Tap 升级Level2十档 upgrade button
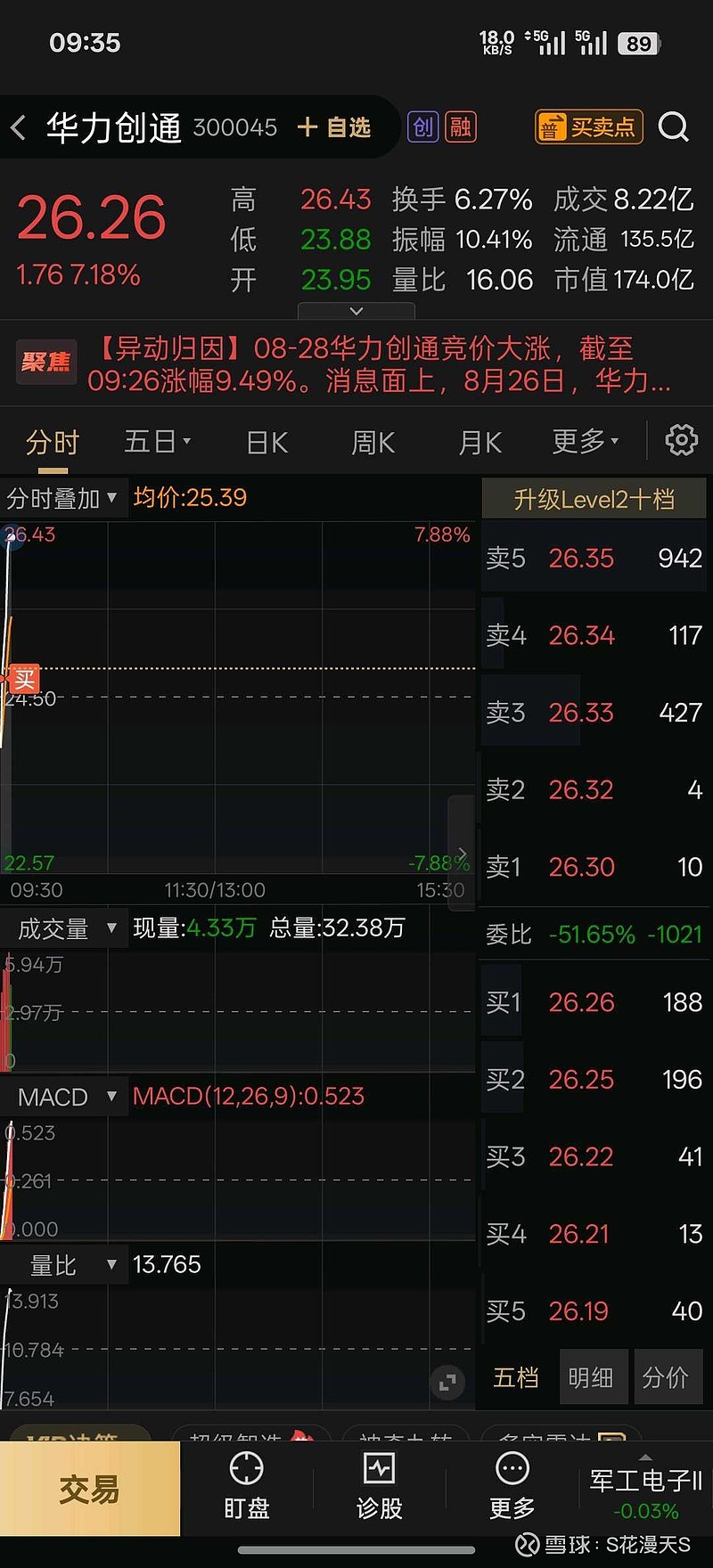Viewport: 713px width, 1568px height. (x=594, y=499)
